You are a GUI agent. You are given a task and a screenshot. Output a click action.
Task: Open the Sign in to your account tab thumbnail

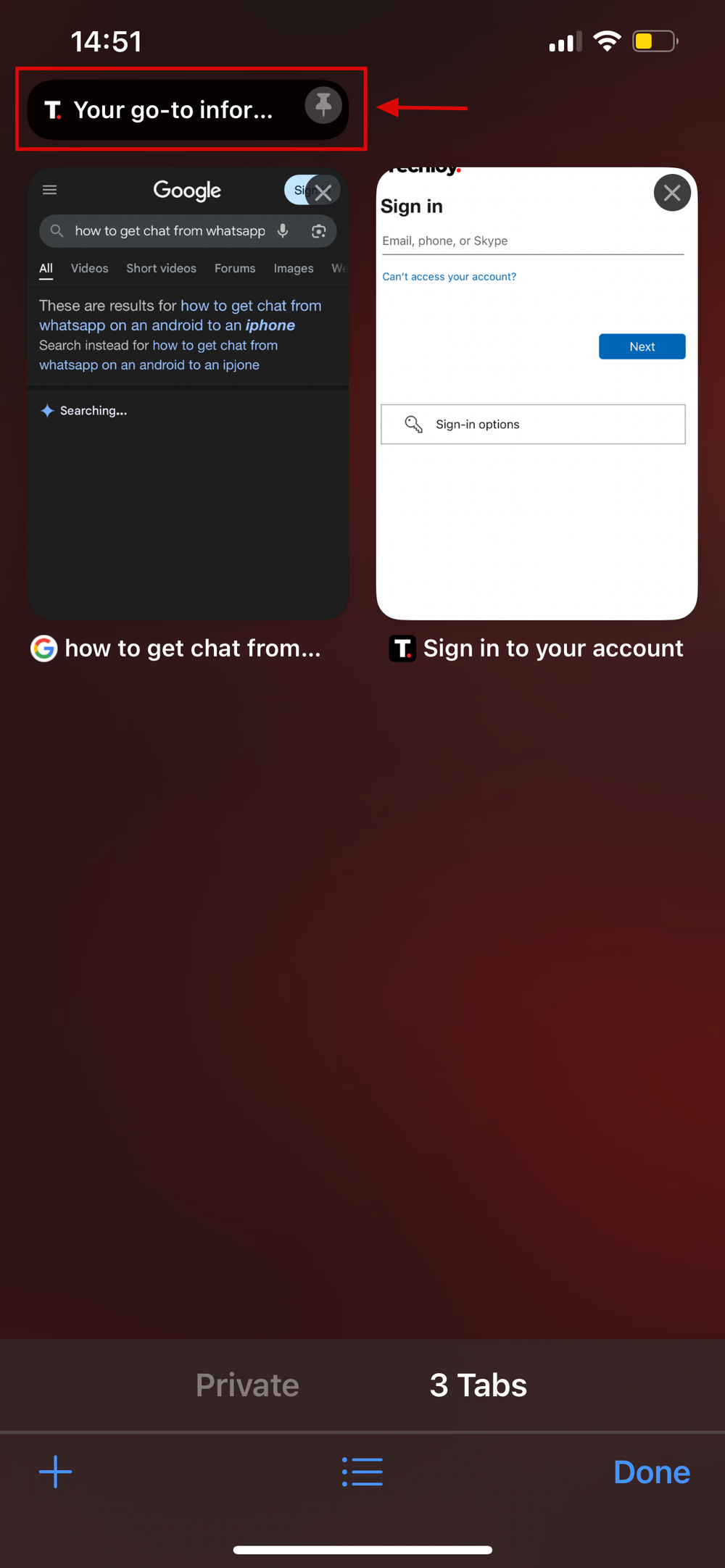point(536,435)
